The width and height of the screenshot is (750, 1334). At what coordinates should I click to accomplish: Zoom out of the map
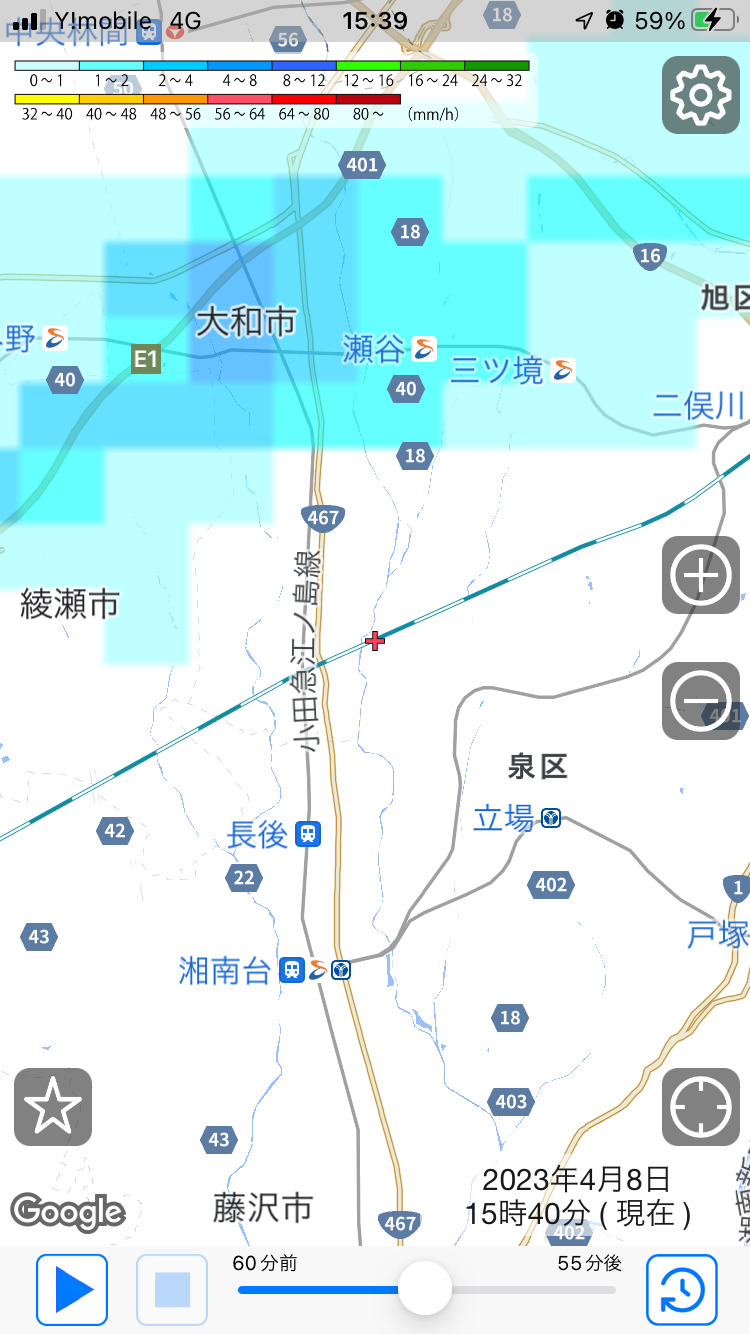700,700
